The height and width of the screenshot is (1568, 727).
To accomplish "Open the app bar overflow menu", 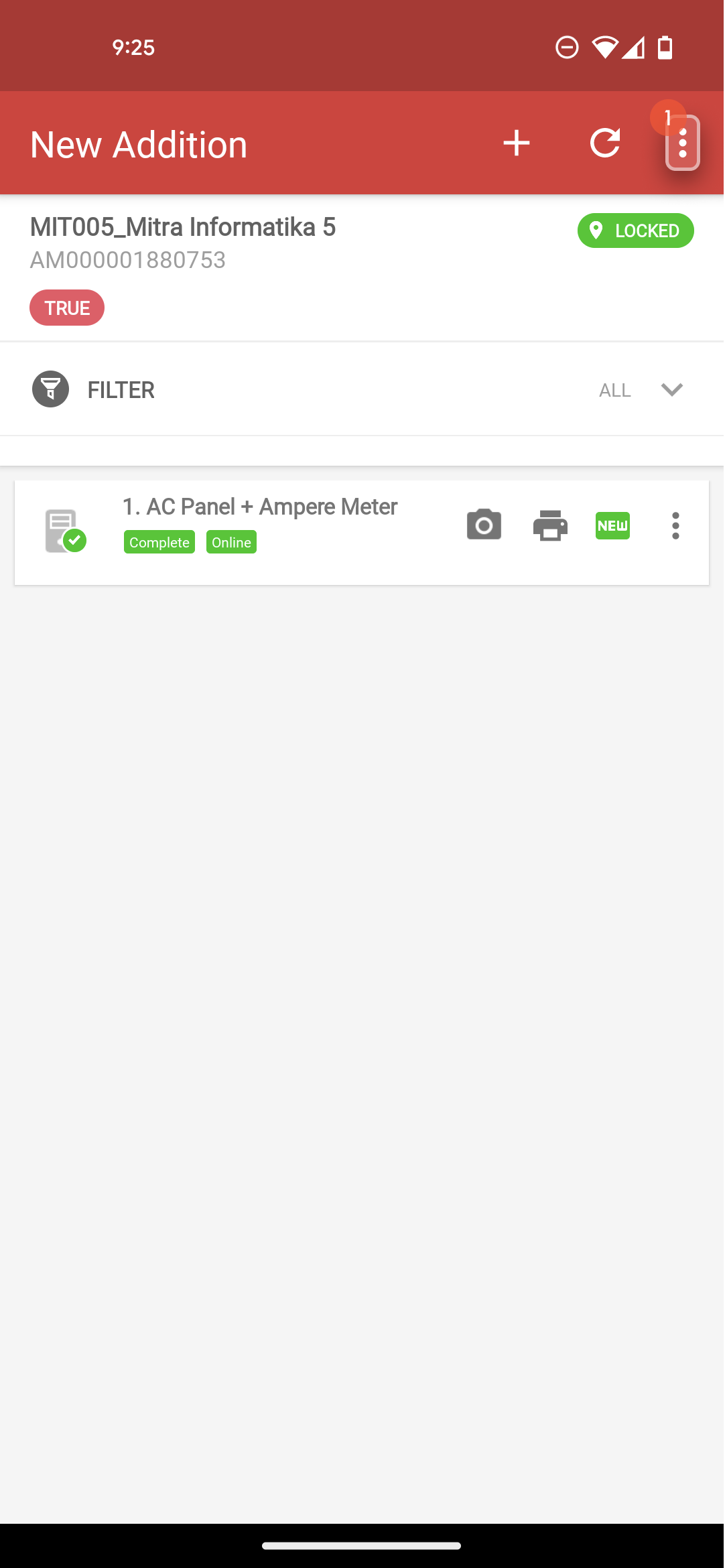I will pos(682,143).
